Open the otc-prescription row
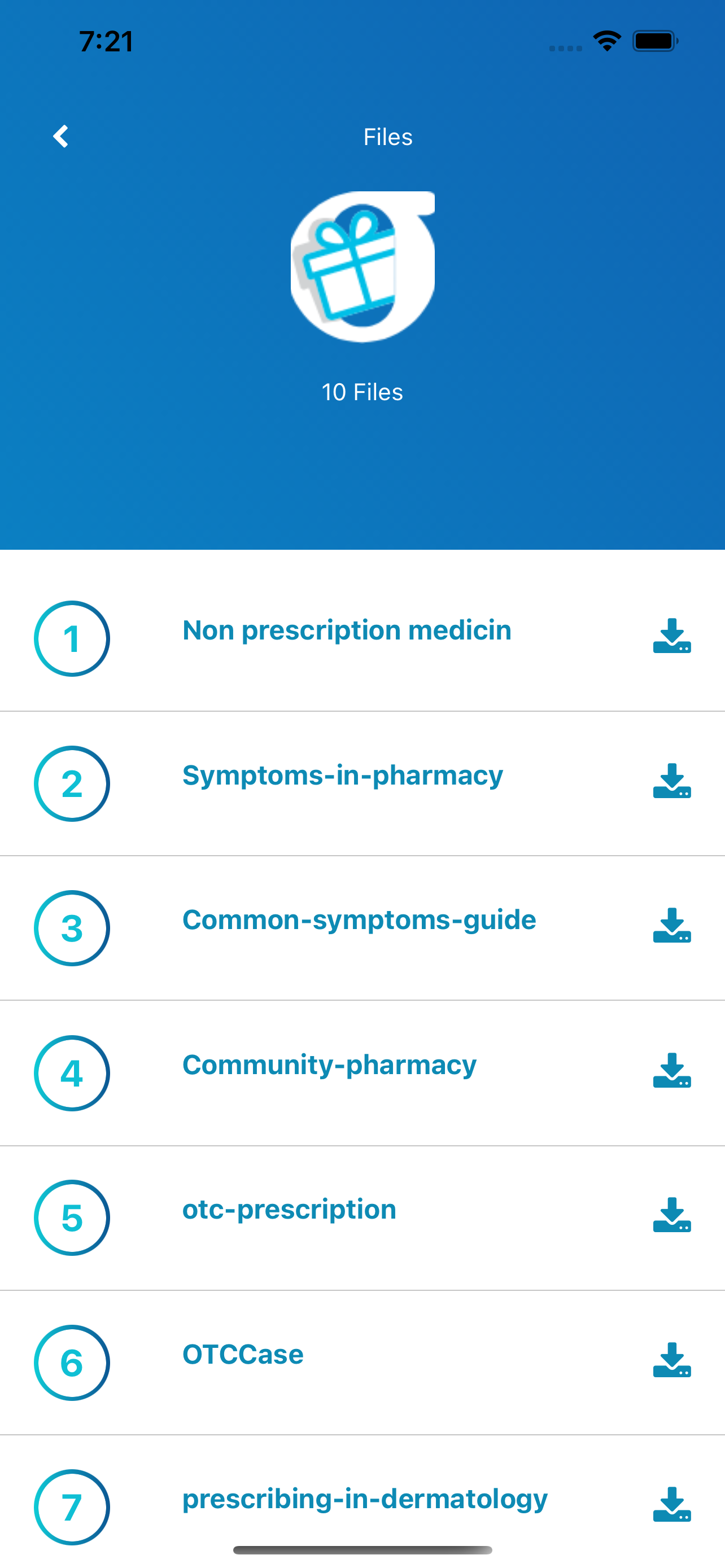Screen dimensions: 725x1568 [x=362, y=1218]
